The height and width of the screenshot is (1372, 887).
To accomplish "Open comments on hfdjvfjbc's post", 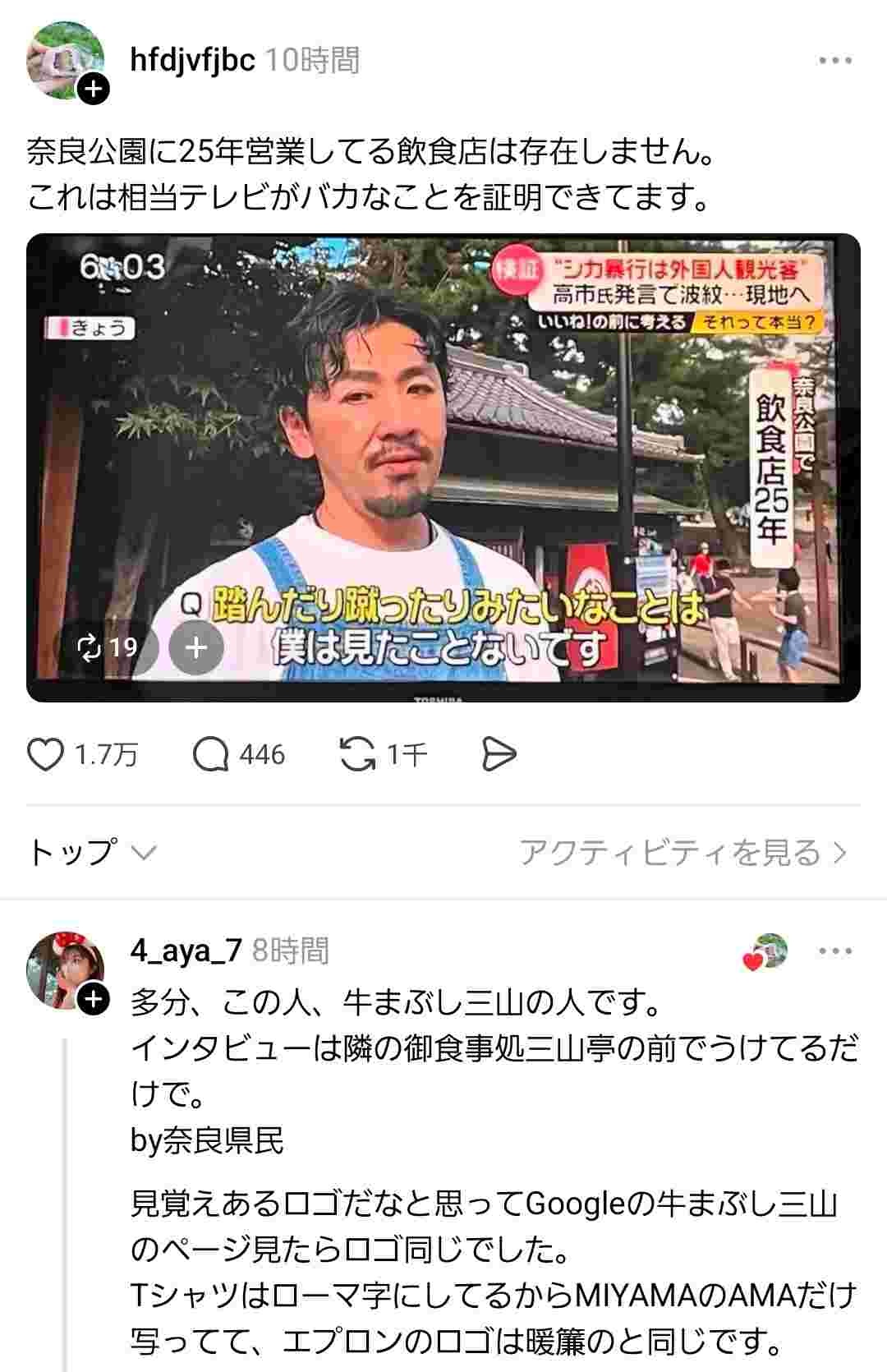I will 211,754.
